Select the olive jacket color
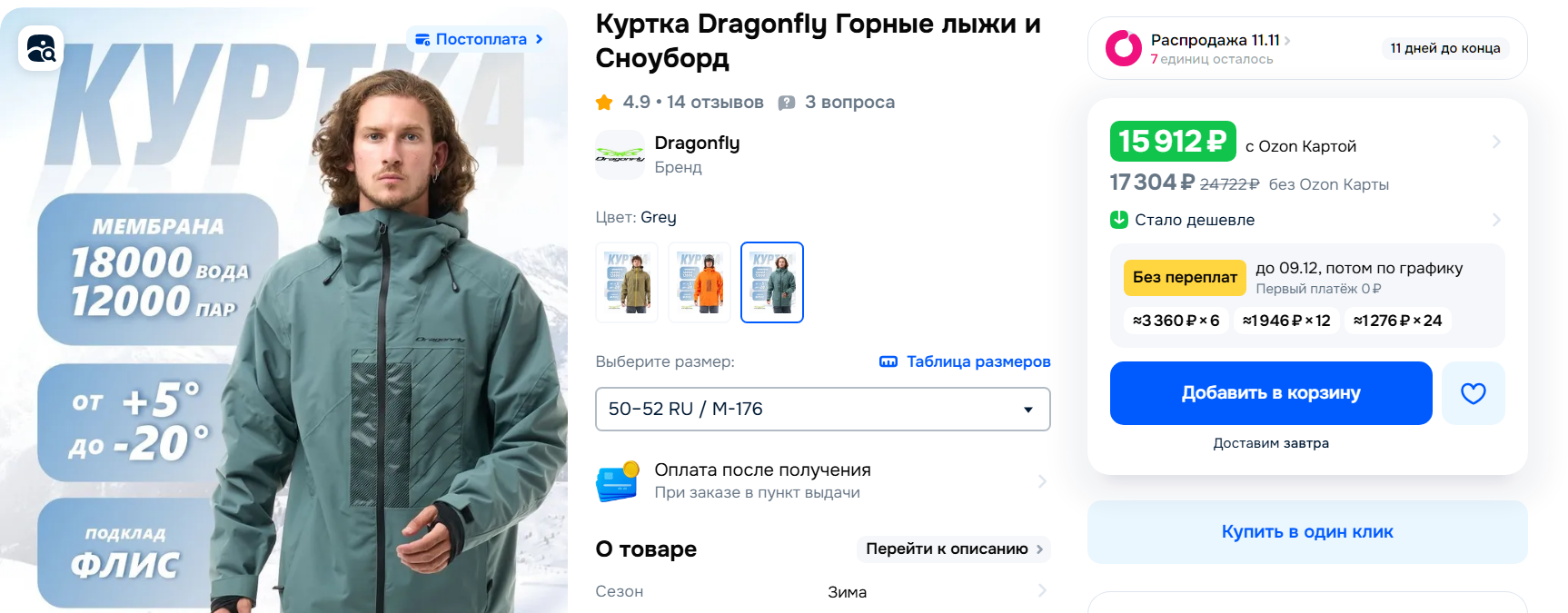 click(627, 282)
